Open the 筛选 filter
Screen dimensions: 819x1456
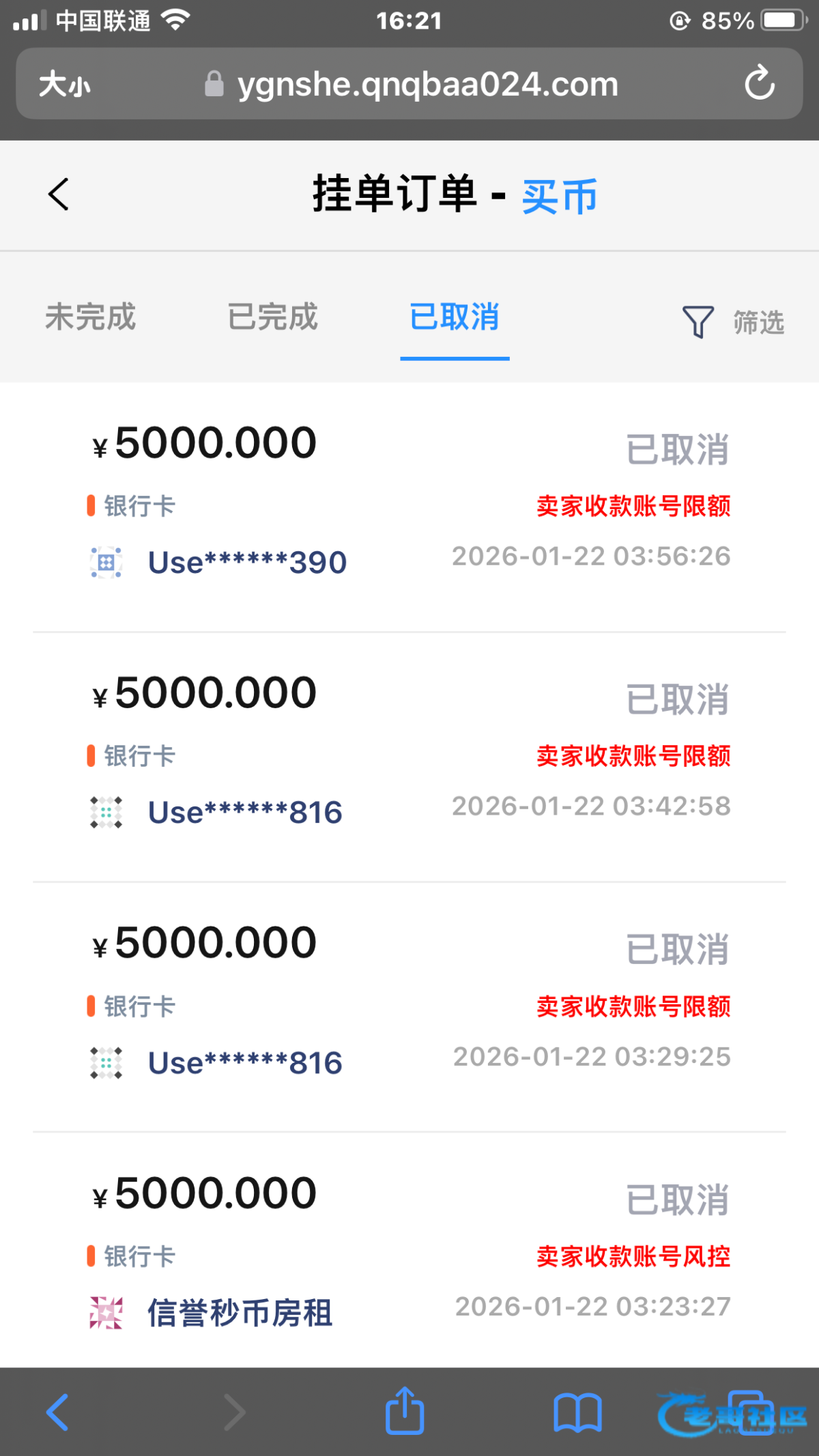pyautogui.click(x=733, y=322)
